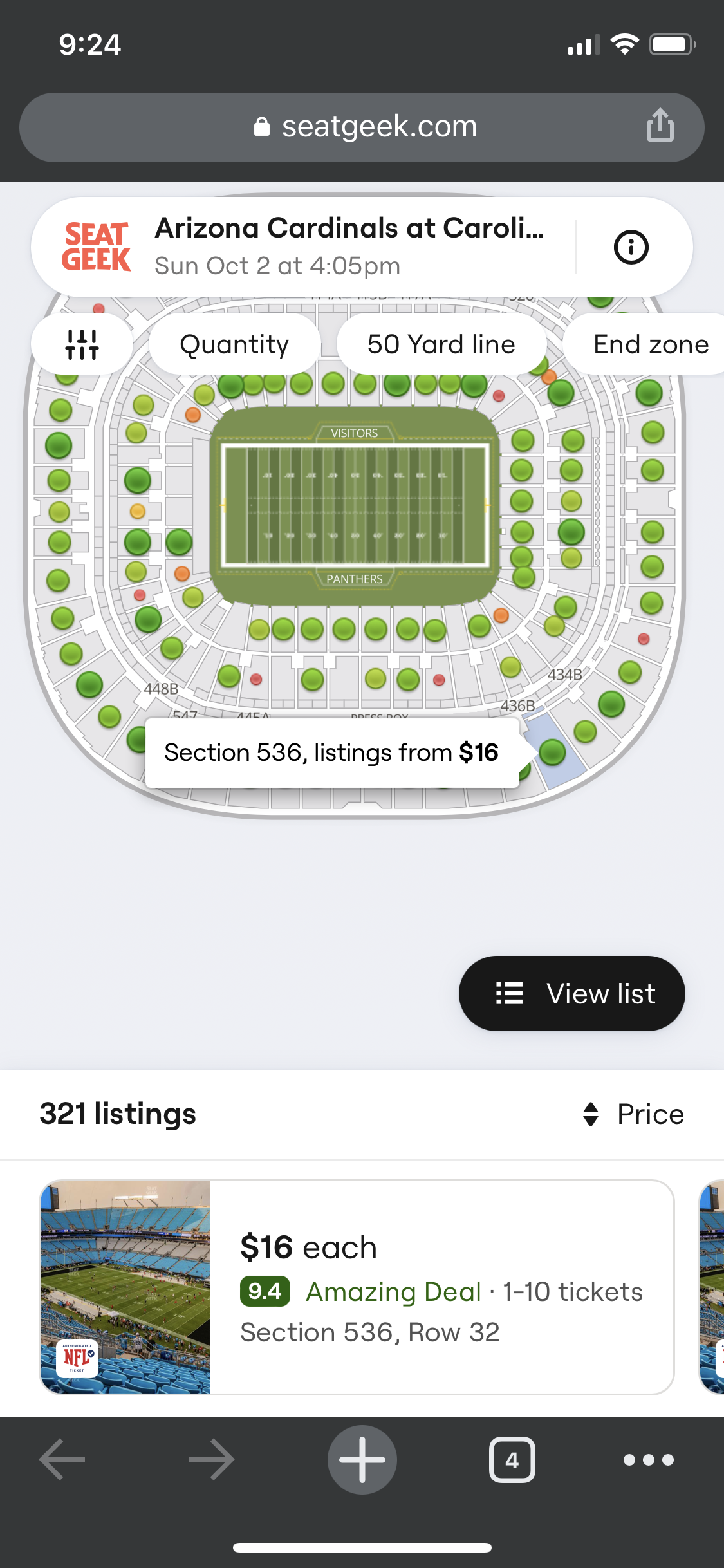Tap the Section 536 listings tooltip
This screenshot has width=724, height=1568.
coord(332,752)
